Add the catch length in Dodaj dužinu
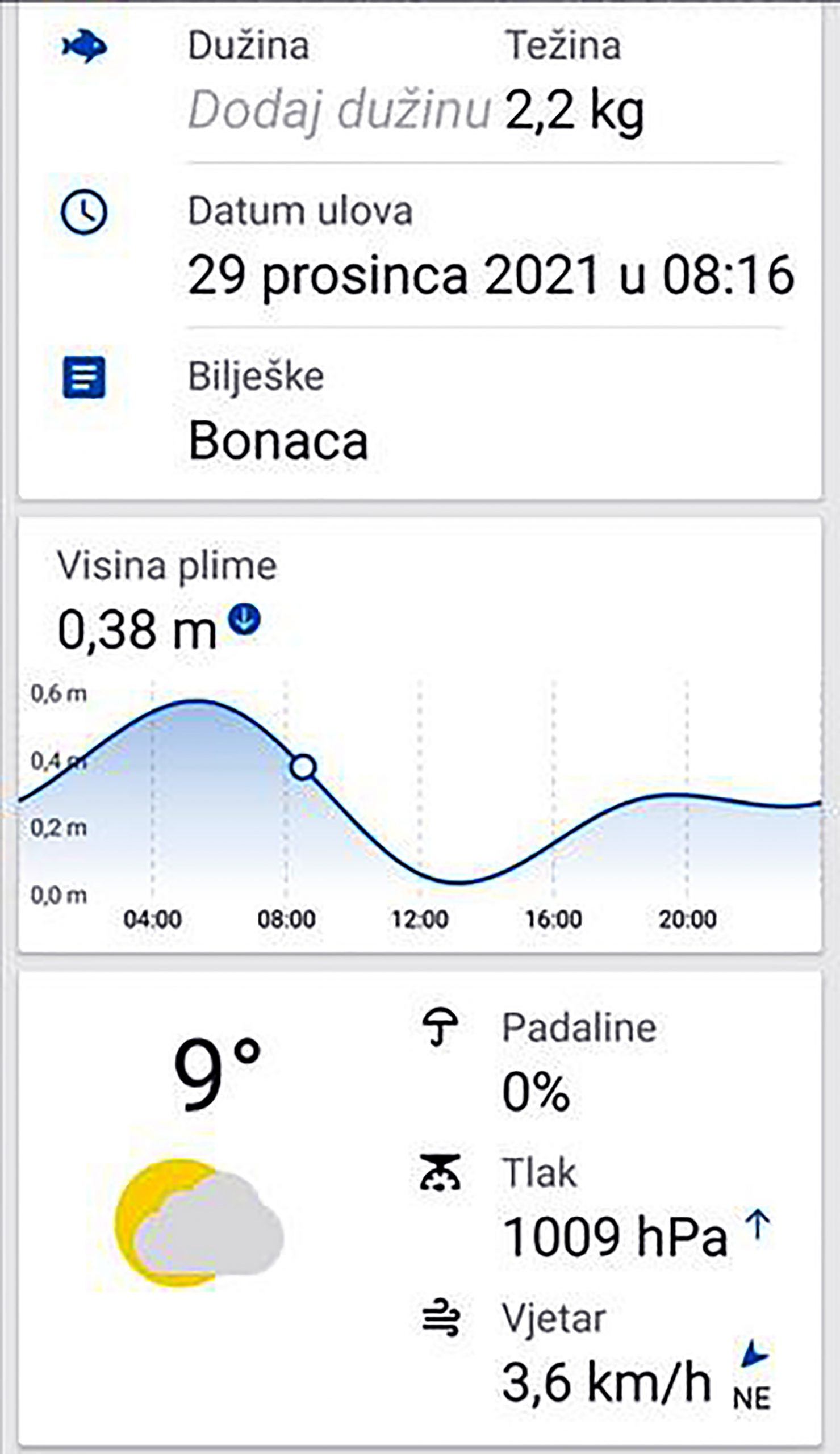 click(x=339, y=110)
